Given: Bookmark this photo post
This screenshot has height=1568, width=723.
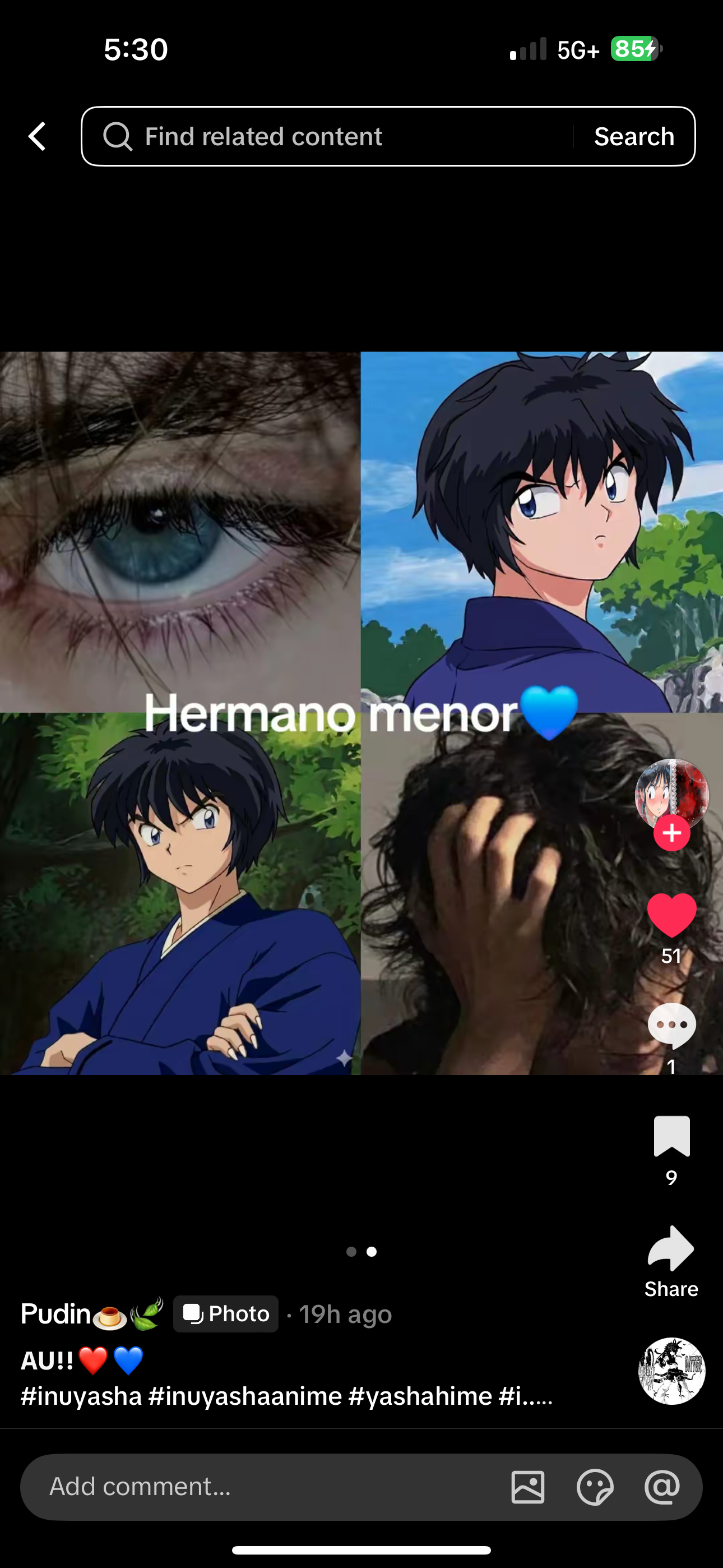Looking at the screenshot, I should (x=672, y=1136).
